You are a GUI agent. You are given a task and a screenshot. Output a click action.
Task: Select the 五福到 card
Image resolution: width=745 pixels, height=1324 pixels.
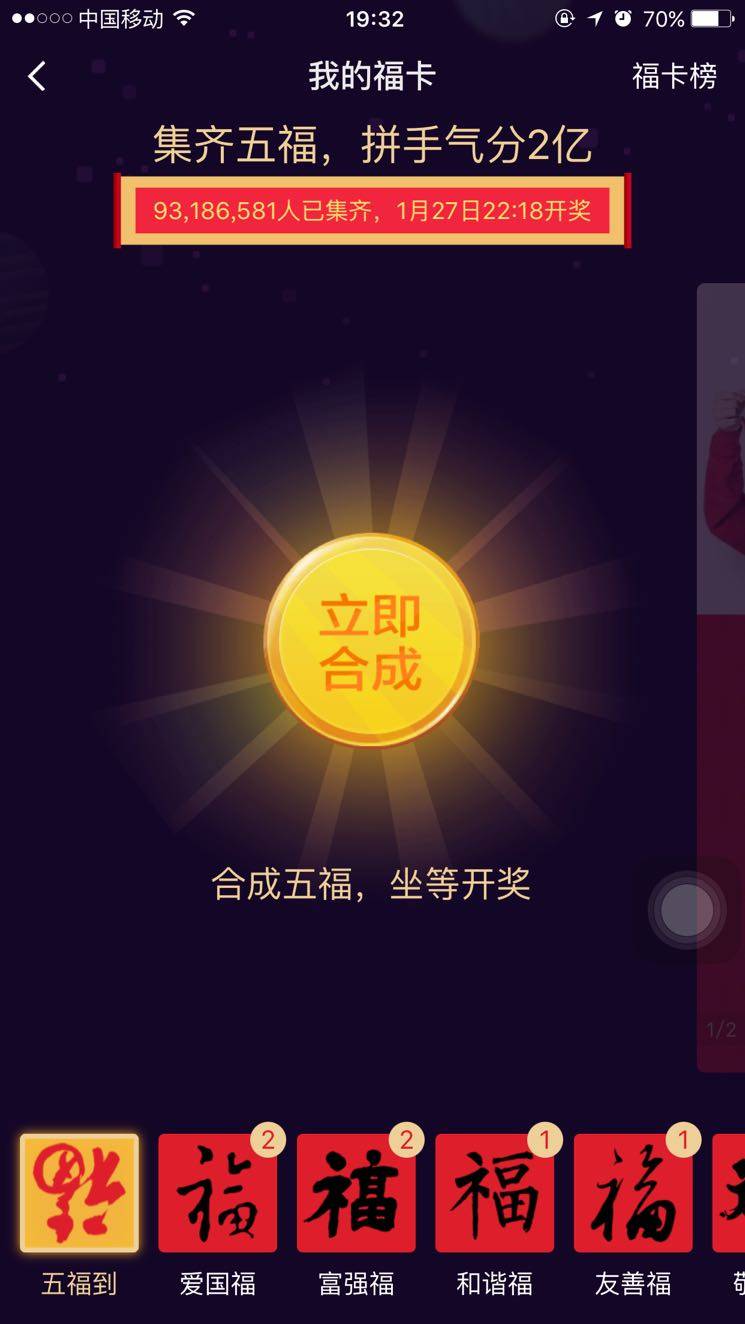coord(79,1193)
